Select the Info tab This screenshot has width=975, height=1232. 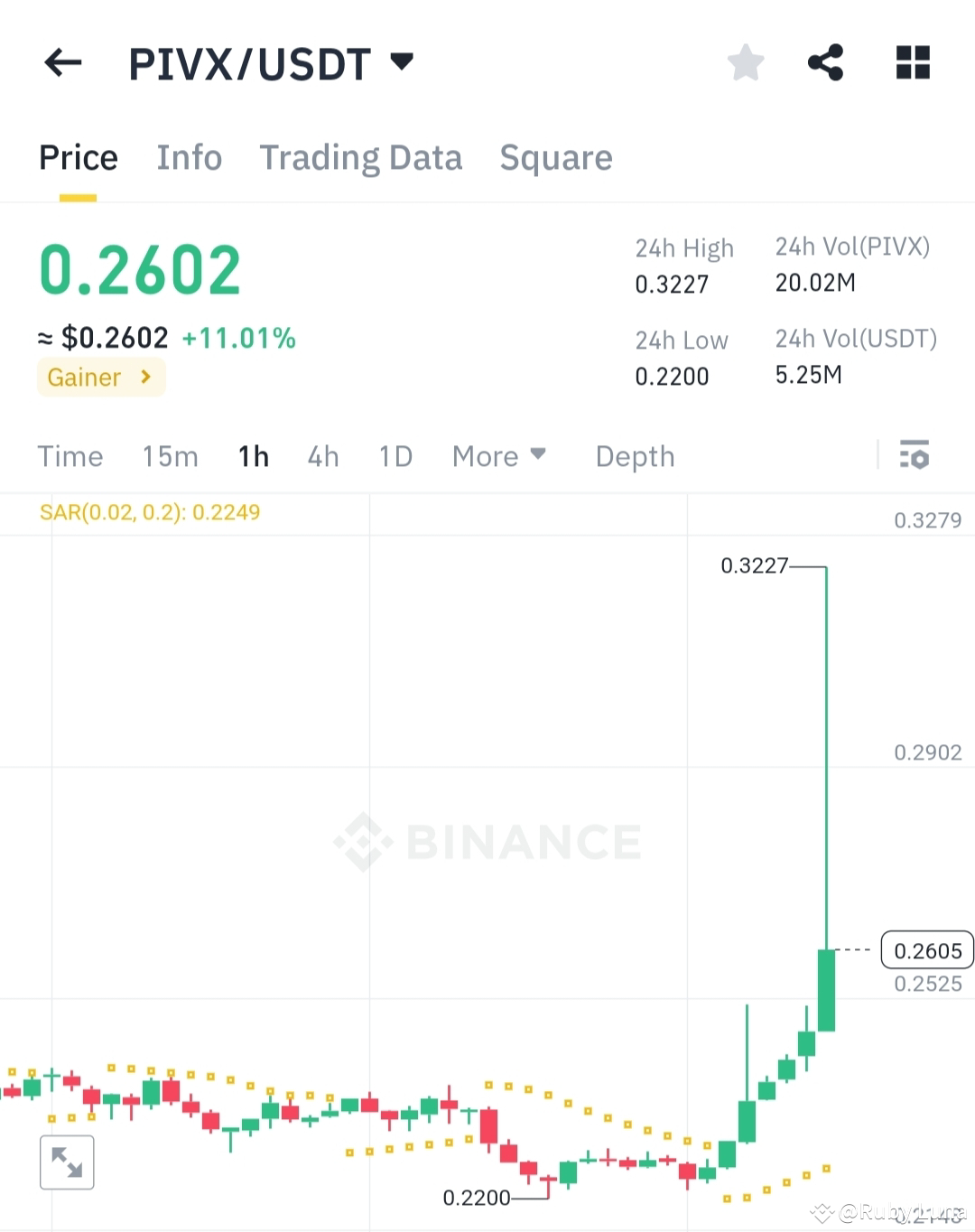[190, 157]
